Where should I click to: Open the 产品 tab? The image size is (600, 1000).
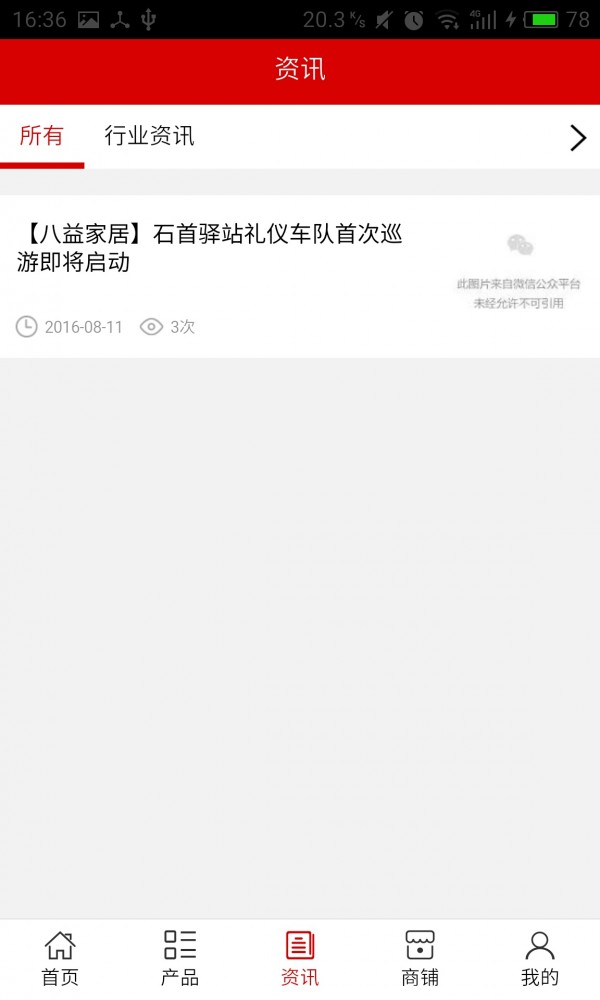tap(180, 958)
